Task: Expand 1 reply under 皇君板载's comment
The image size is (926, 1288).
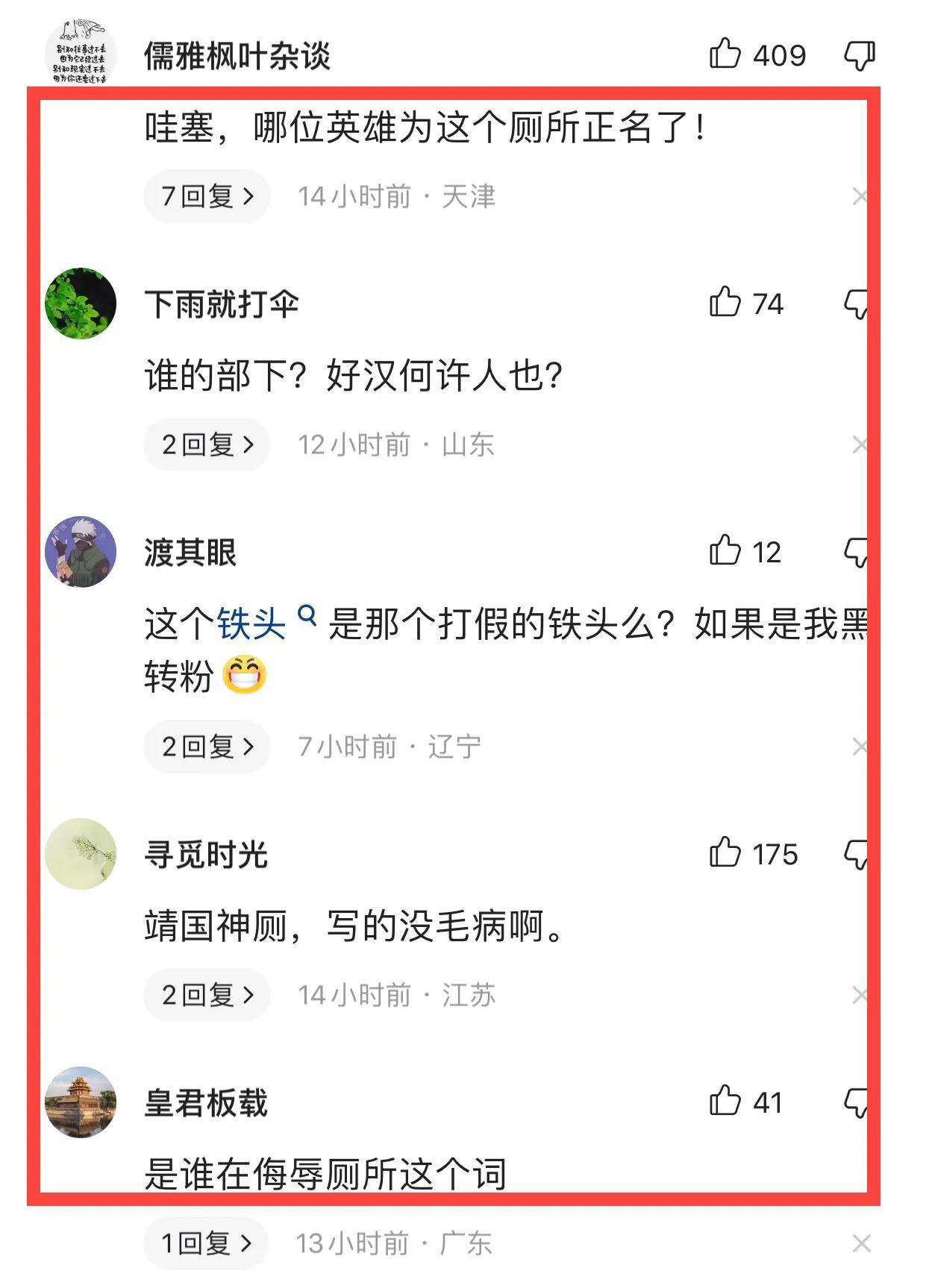Action: pyautogui.click(x=205, y=1243)
